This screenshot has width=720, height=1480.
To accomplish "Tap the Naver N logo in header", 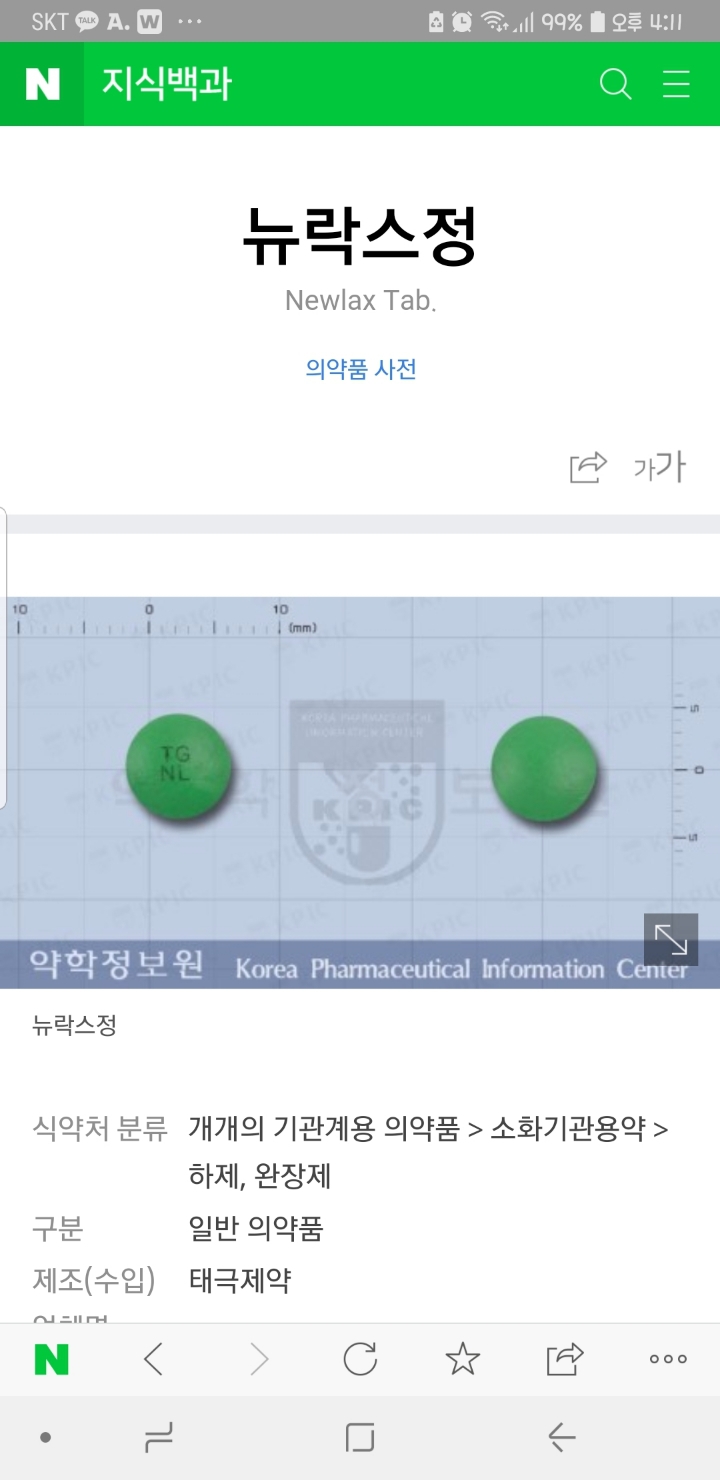I will 42,84.
